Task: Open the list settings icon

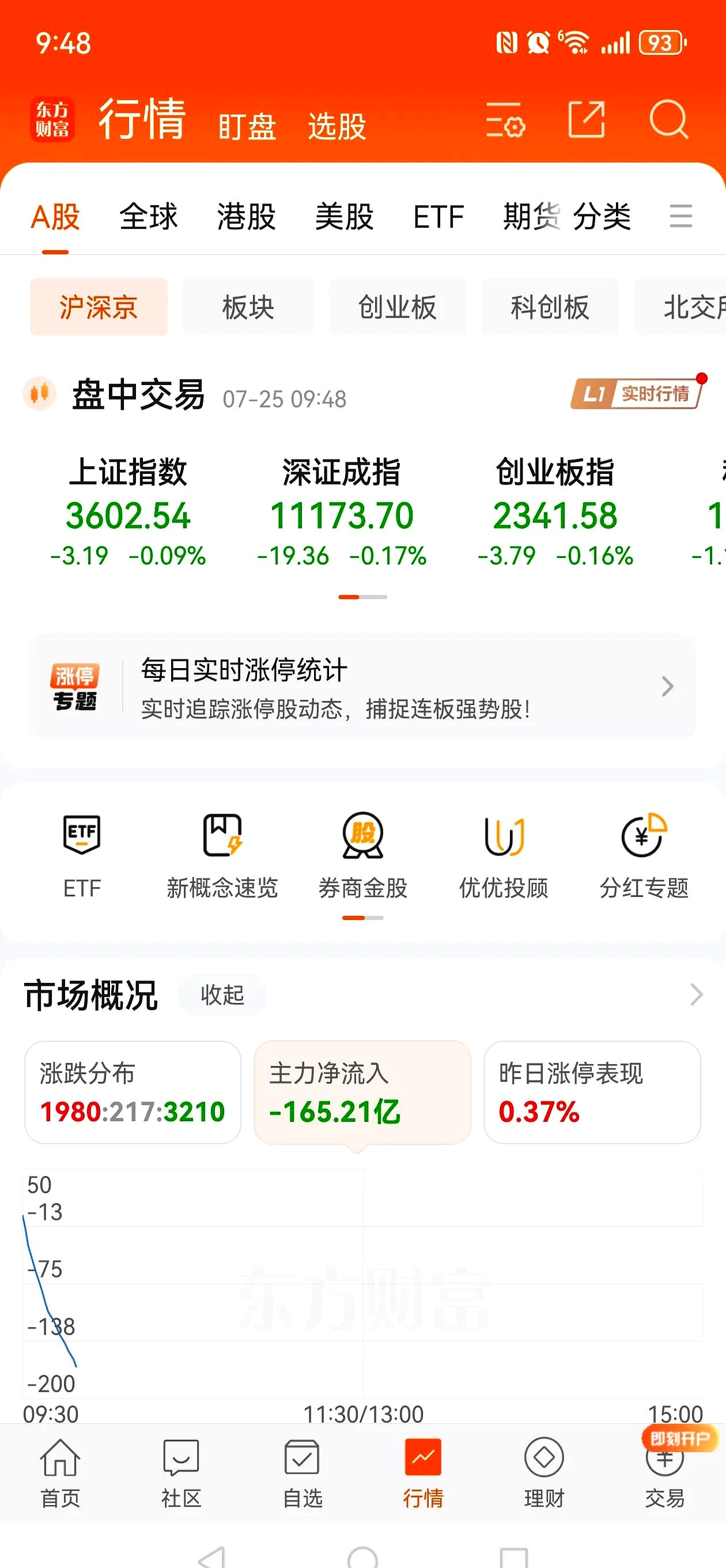Action: 505,120
